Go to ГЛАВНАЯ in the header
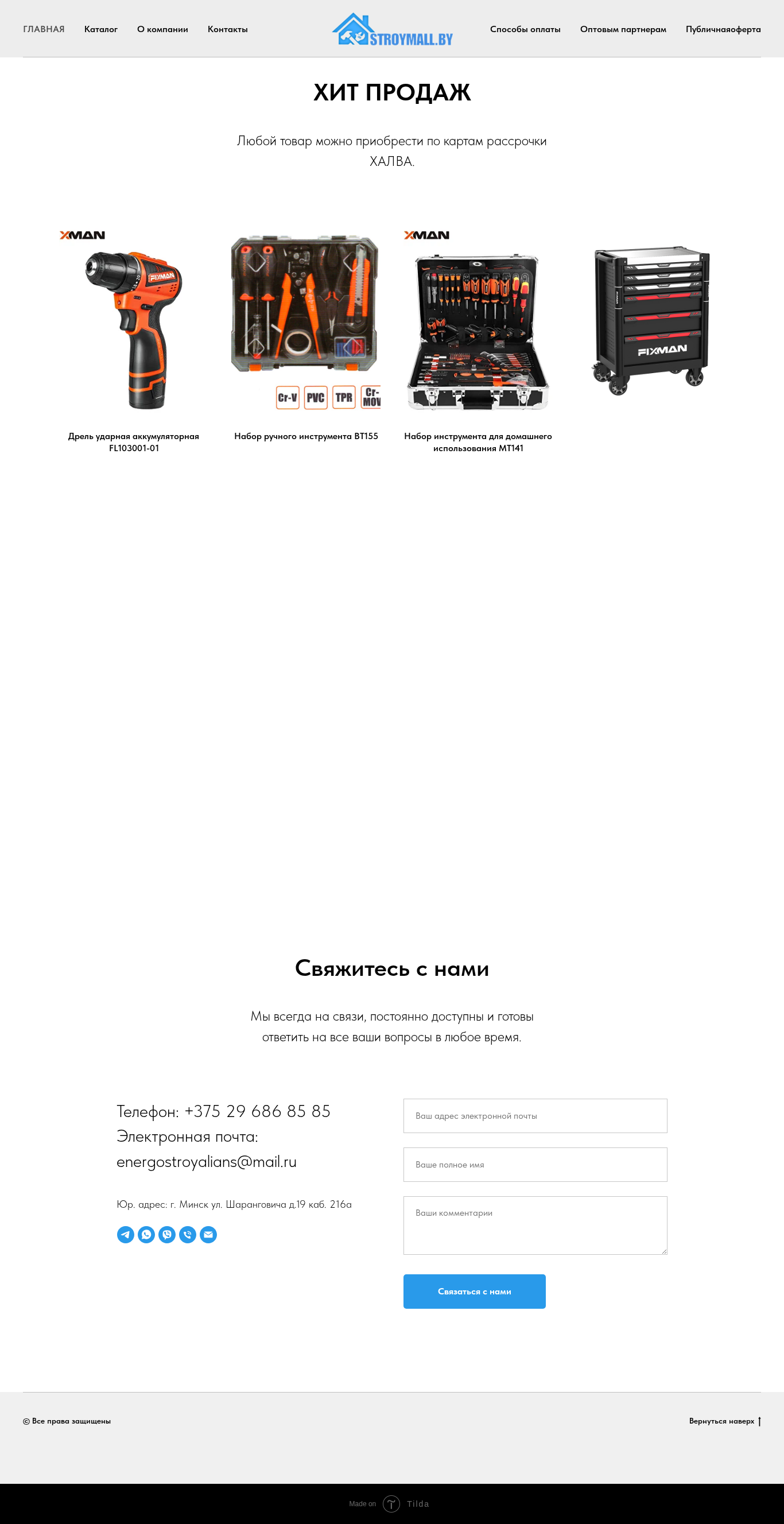The height and width of the screenshot is (1524, 784). tap(44, 29)
